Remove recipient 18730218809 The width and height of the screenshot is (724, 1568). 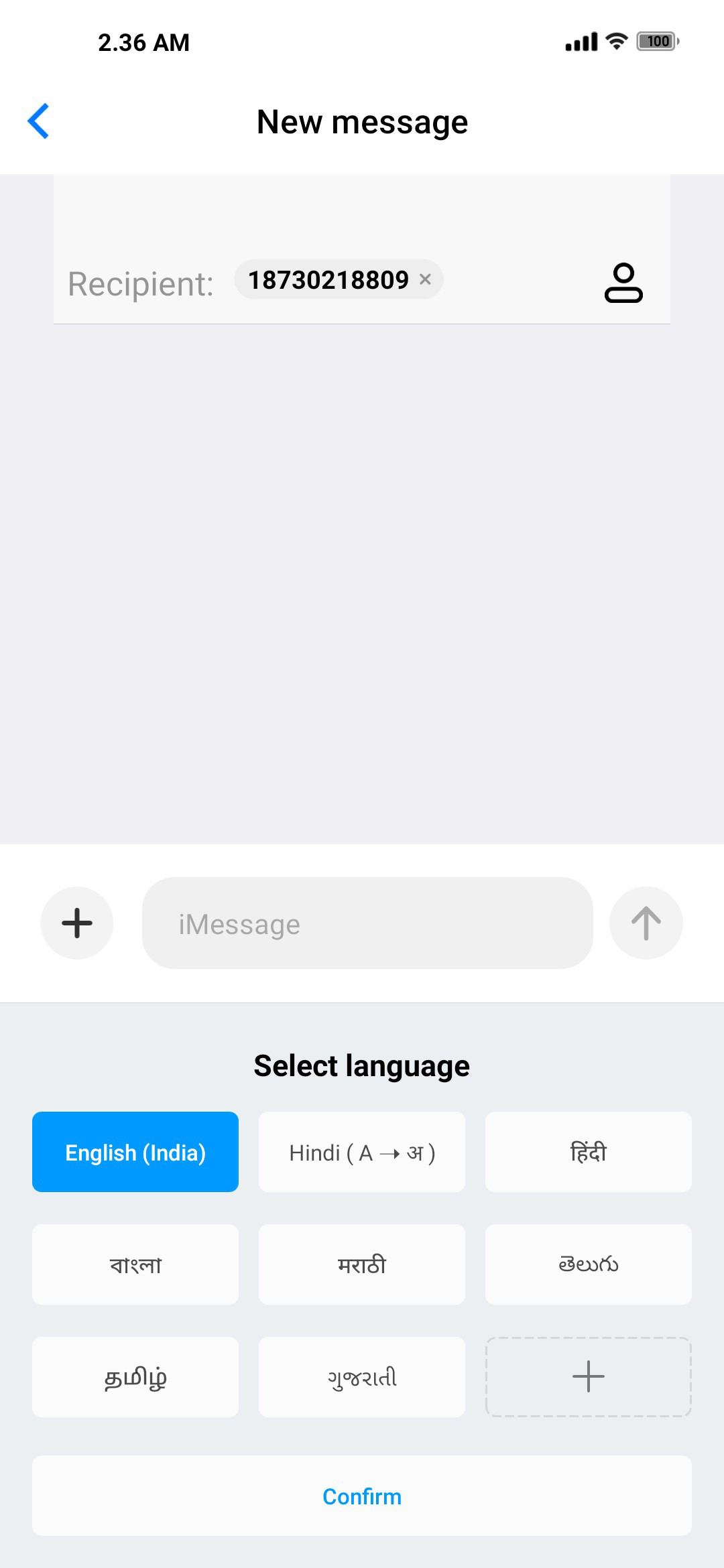(x=425, y=279)
